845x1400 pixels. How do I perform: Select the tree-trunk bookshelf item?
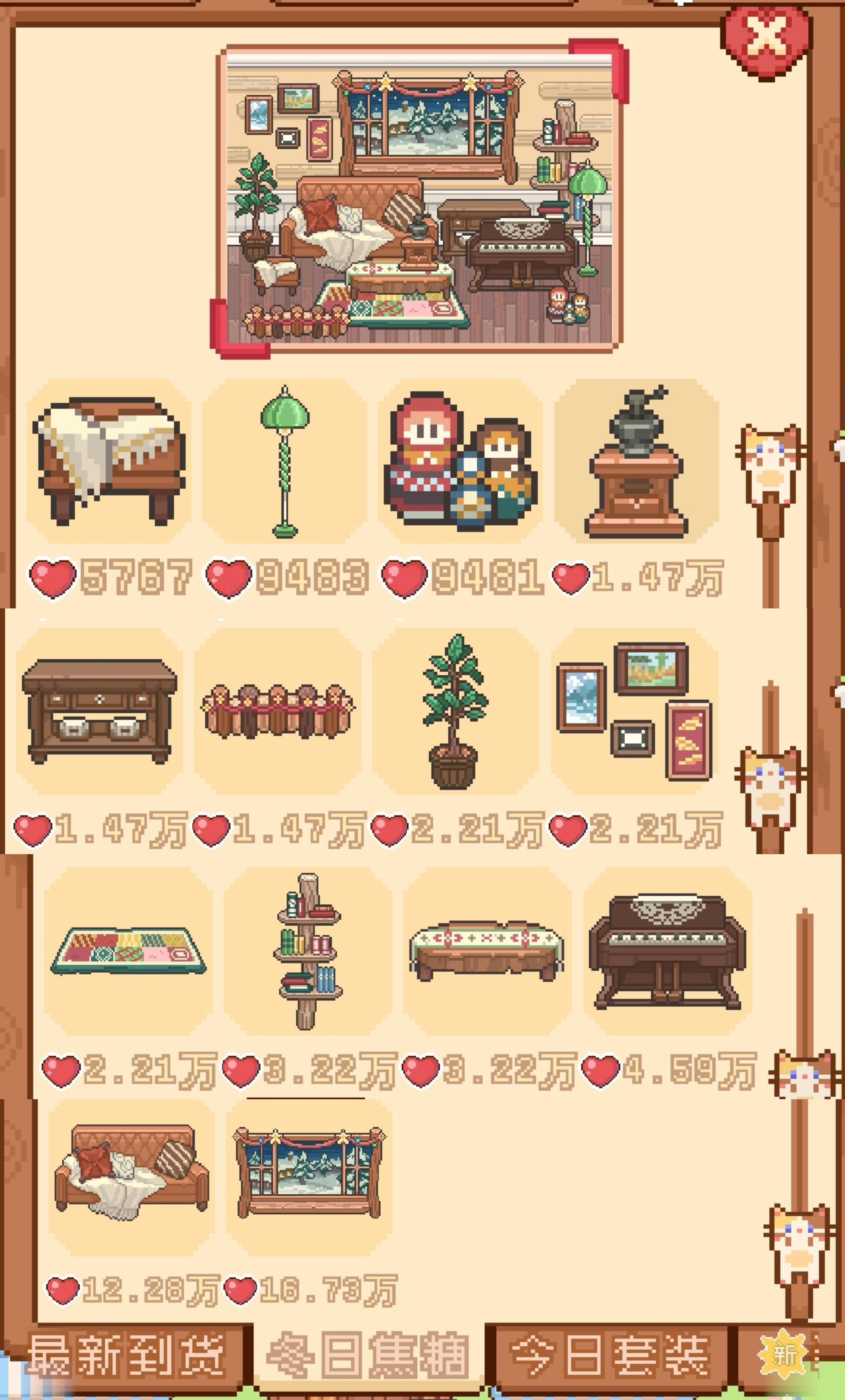[308, 951]
